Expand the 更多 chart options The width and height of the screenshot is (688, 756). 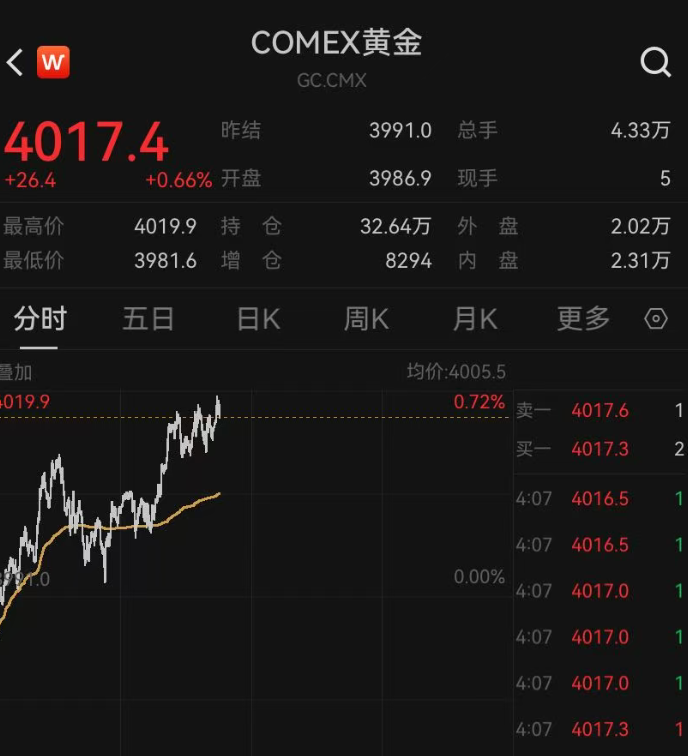pos(583,319)
